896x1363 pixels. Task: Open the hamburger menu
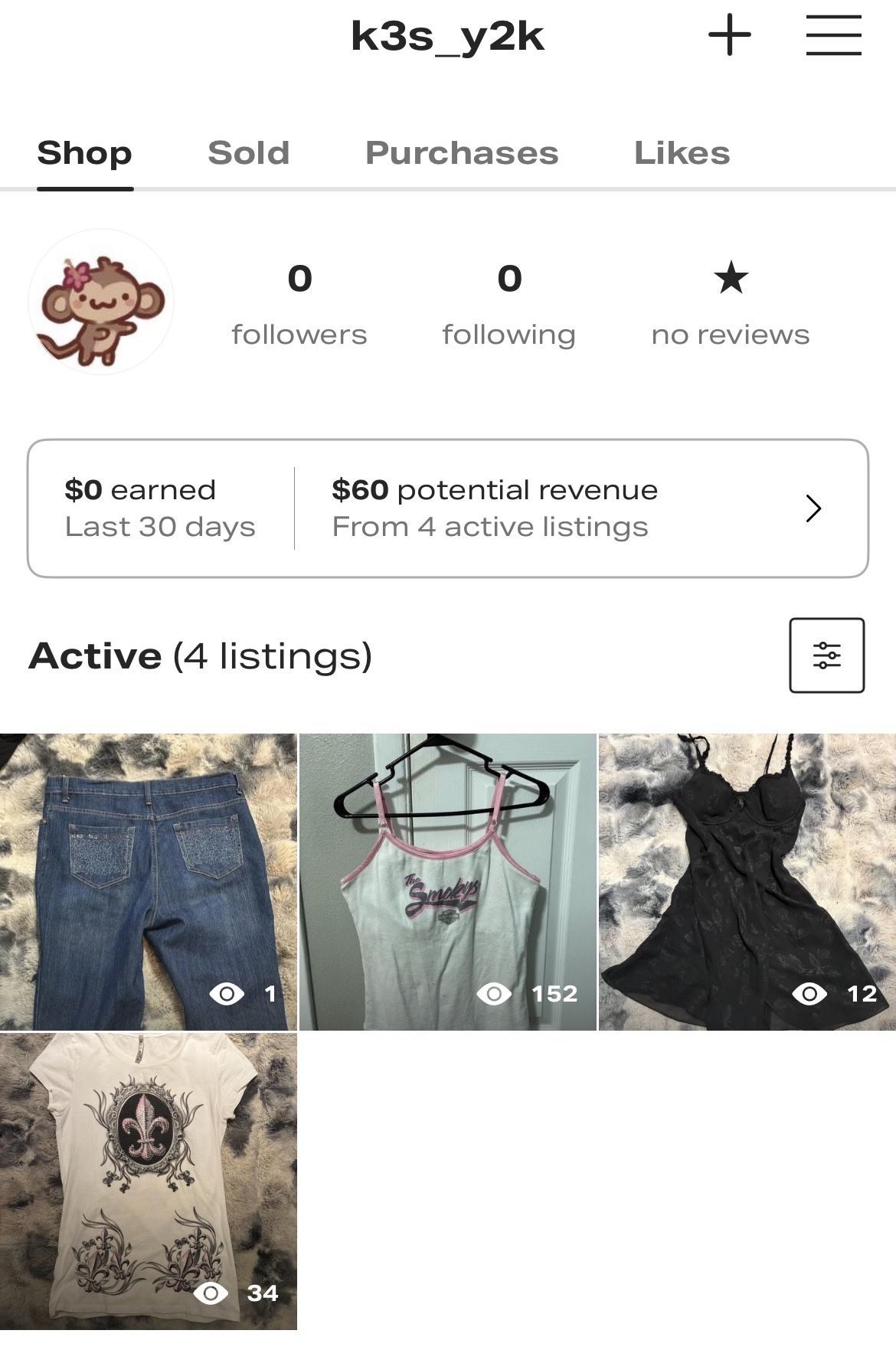point(833,35)
